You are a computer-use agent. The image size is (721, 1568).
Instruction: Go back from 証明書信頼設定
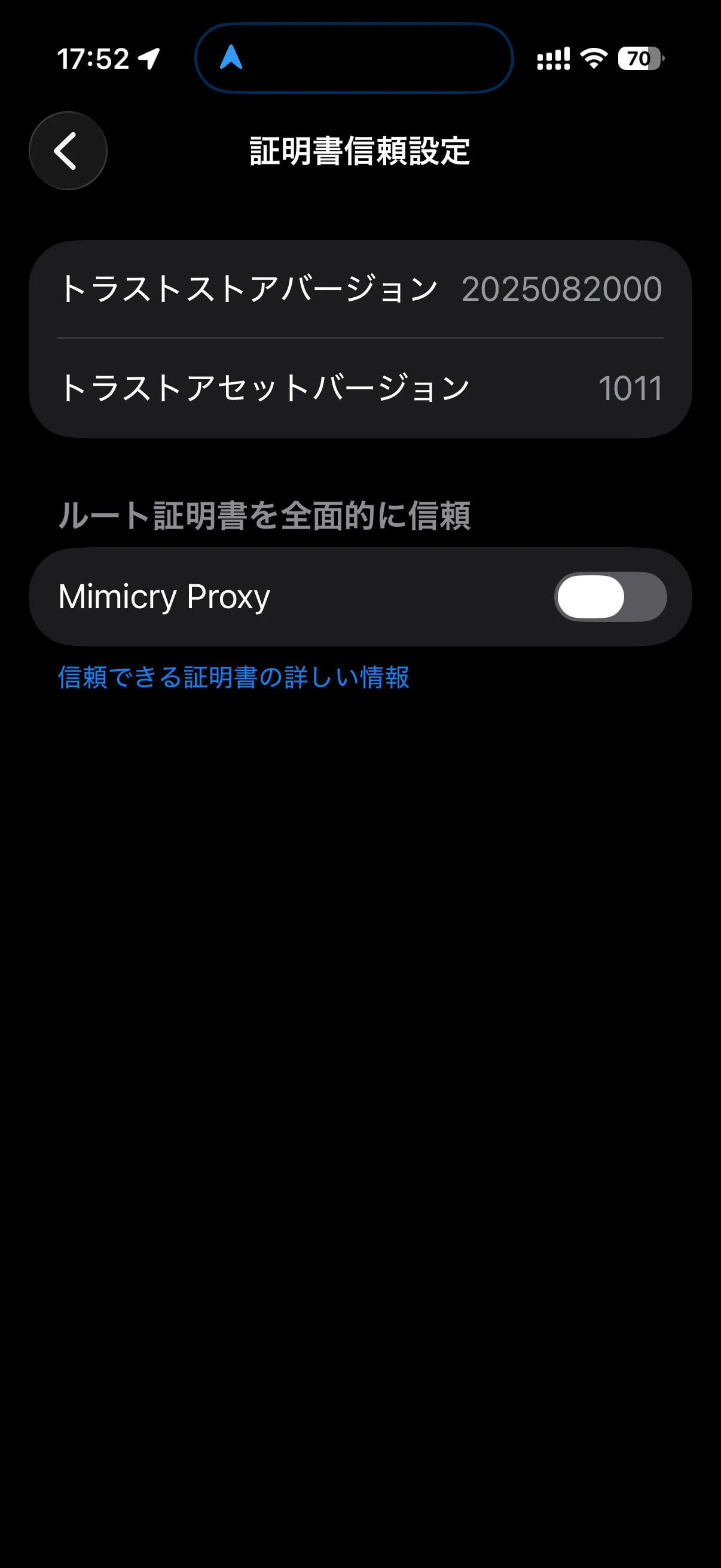(68, 151)
